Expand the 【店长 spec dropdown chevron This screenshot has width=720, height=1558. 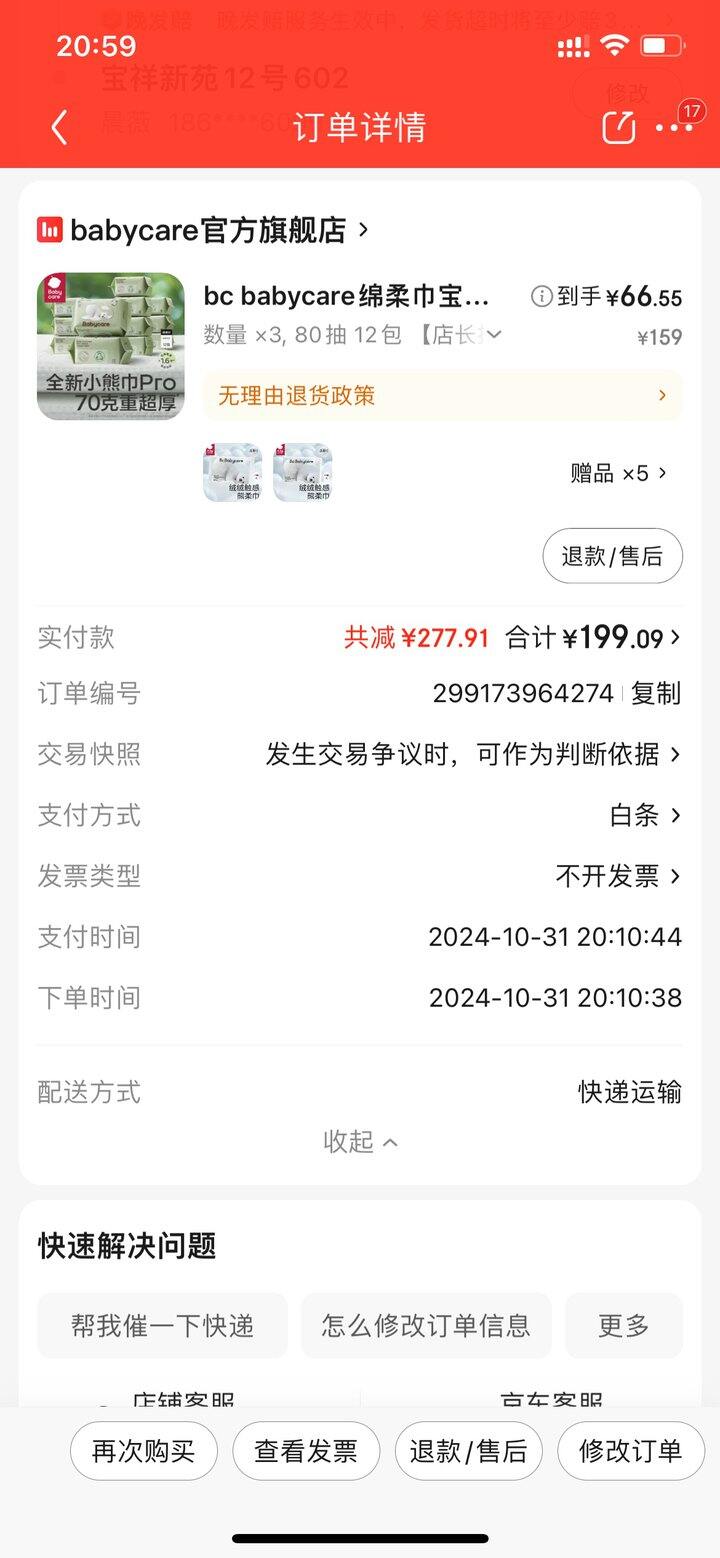[492, 335]
